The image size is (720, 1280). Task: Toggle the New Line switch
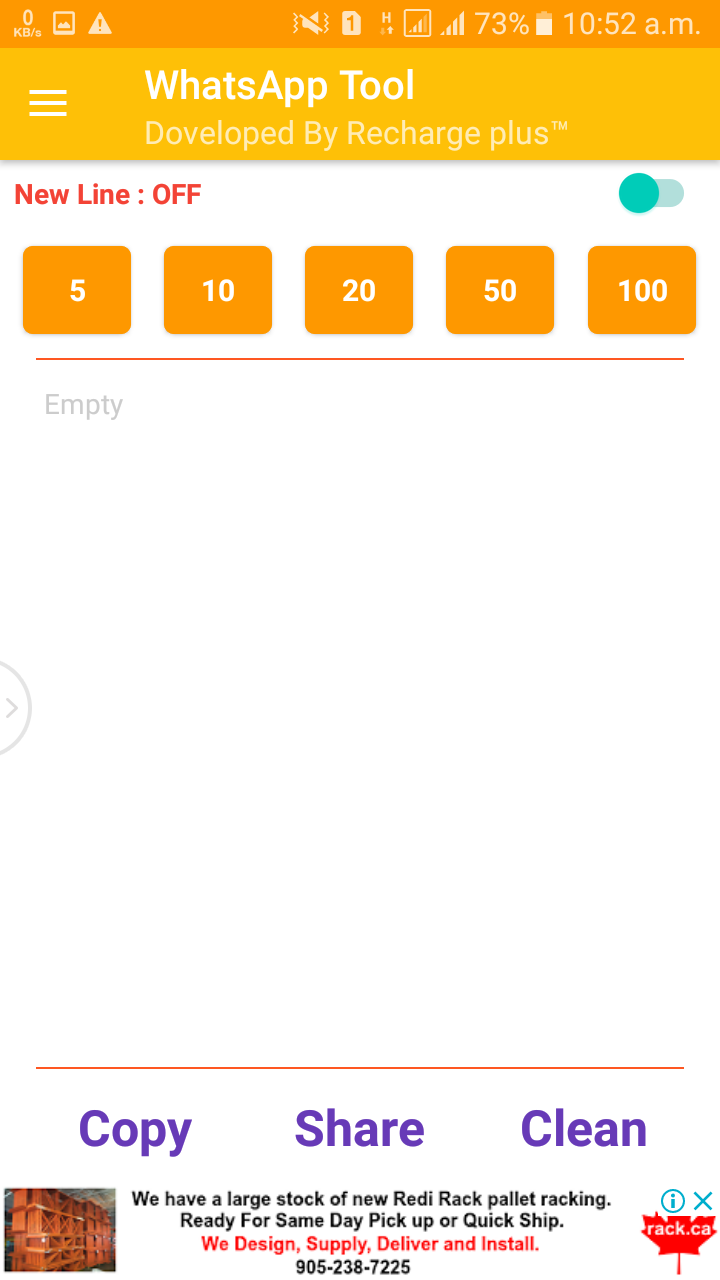651,194
